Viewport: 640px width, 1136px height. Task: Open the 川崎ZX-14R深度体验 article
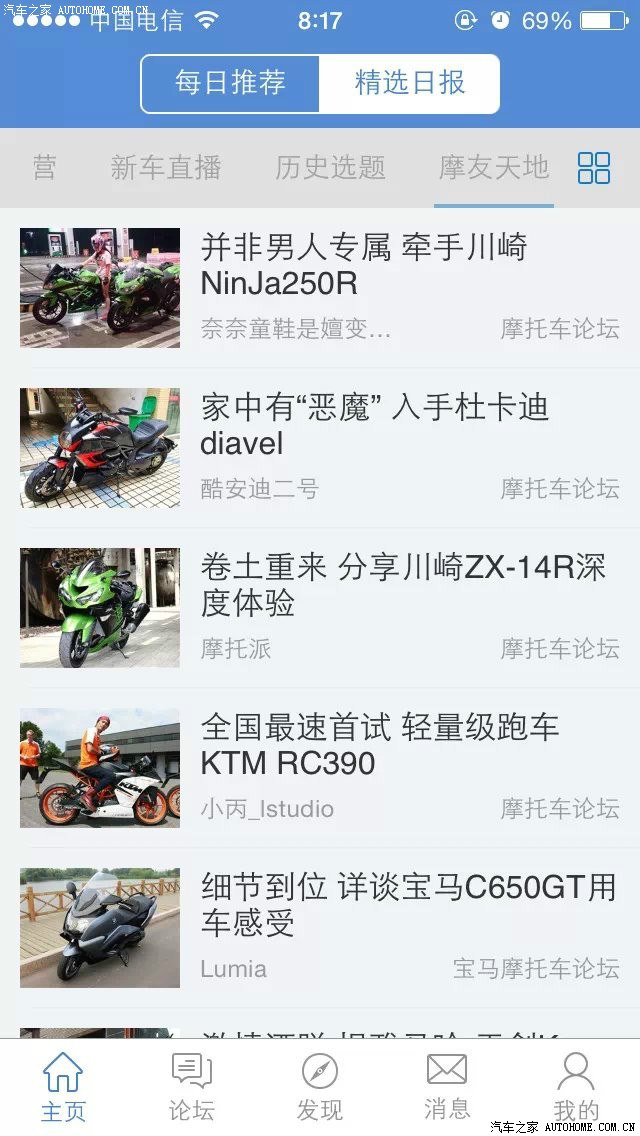(x=402, y=585)
